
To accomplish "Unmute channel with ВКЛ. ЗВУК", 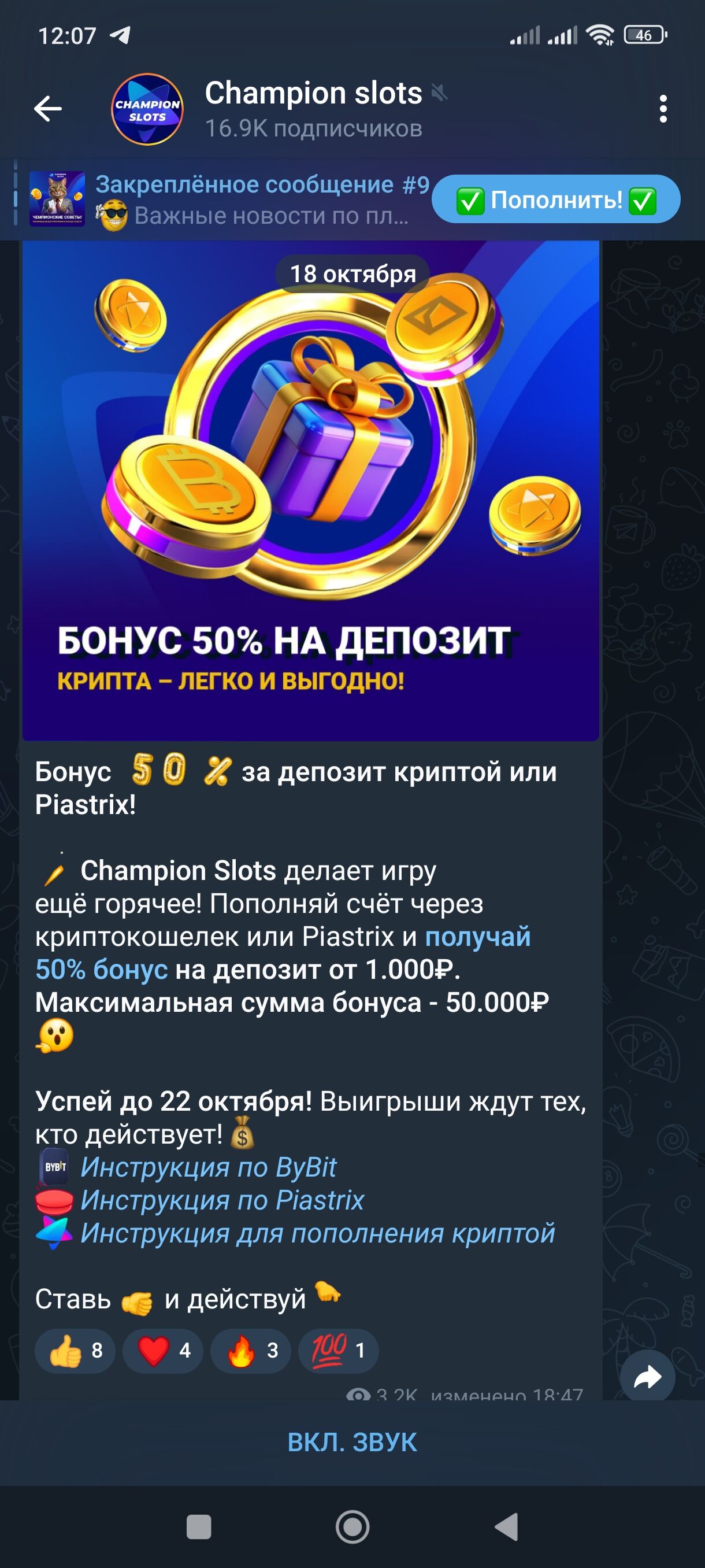I will point(352,1442).
